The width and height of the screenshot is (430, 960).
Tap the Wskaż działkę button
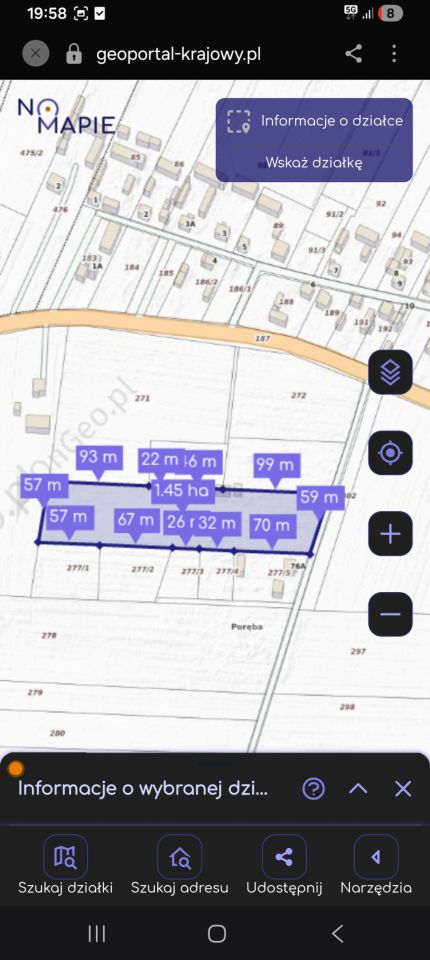tap(314, 163)
